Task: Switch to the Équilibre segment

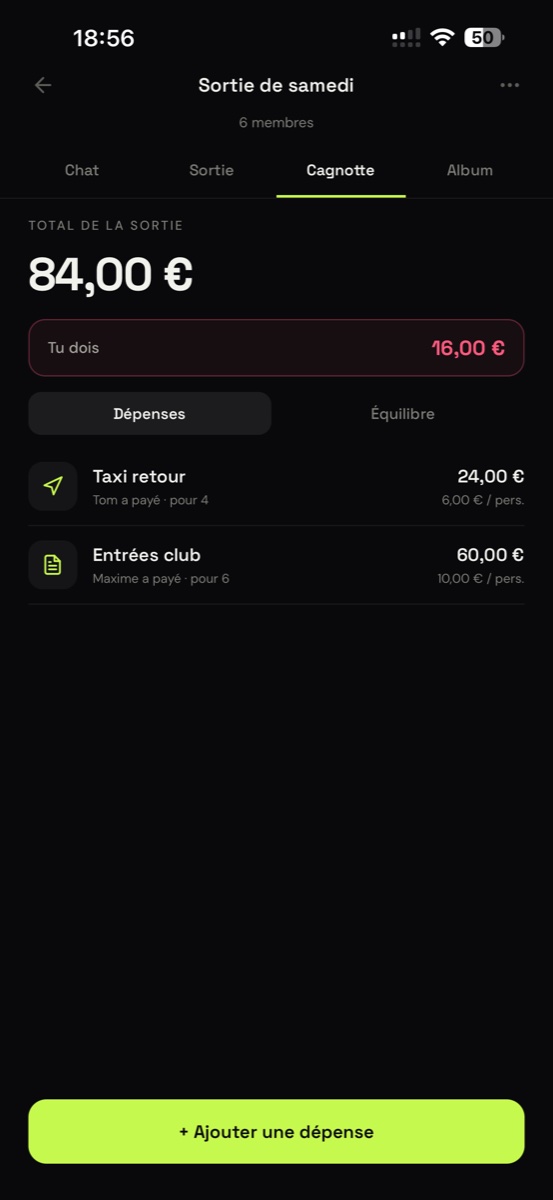Action: click(403, 413)
